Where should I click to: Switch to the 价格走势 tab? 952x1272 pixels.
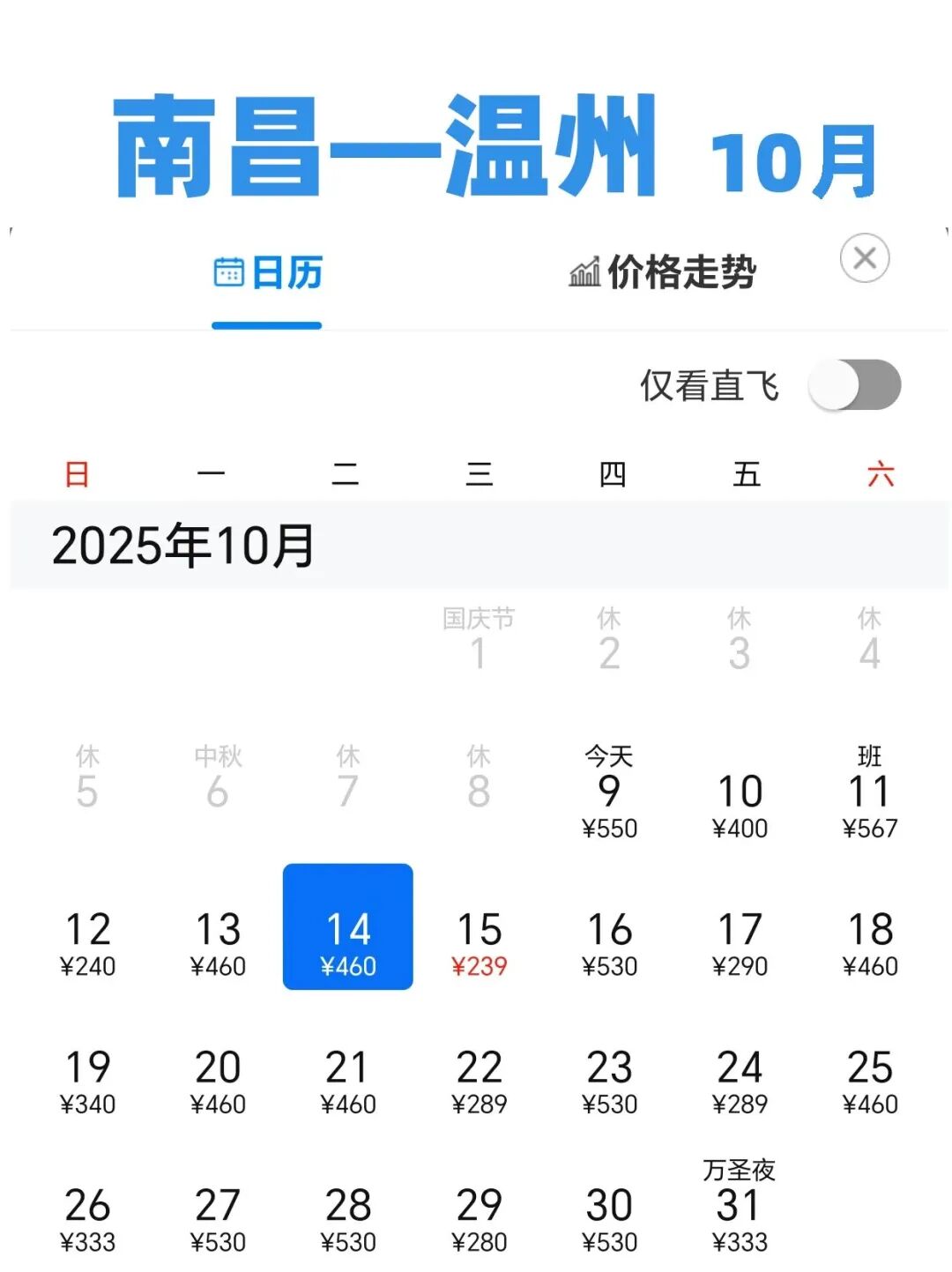pos(663,272)
